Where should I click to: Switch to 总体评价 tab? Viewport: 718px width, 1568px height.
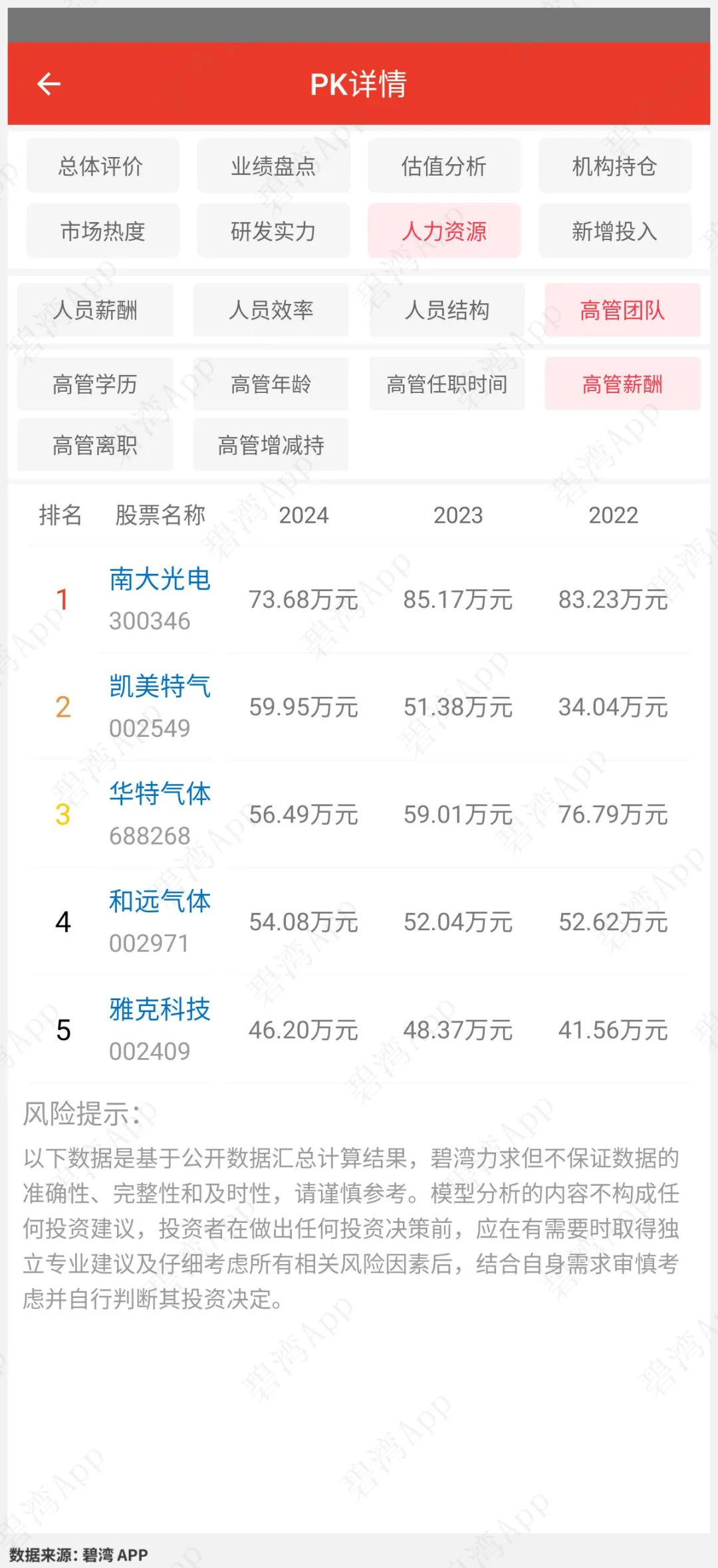click(102, 166)
